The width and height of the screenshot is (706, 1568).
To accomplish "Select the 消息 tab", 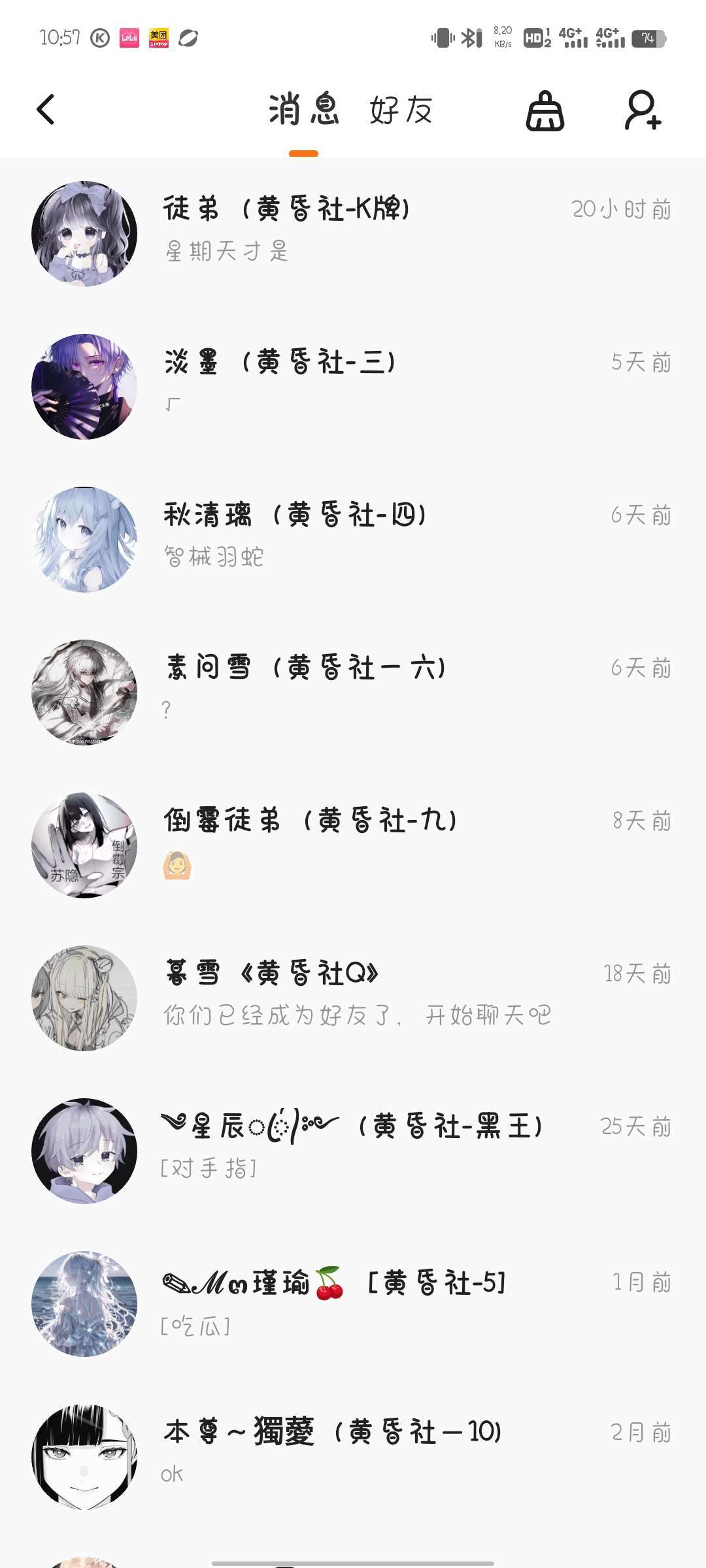I will (304, 110).
